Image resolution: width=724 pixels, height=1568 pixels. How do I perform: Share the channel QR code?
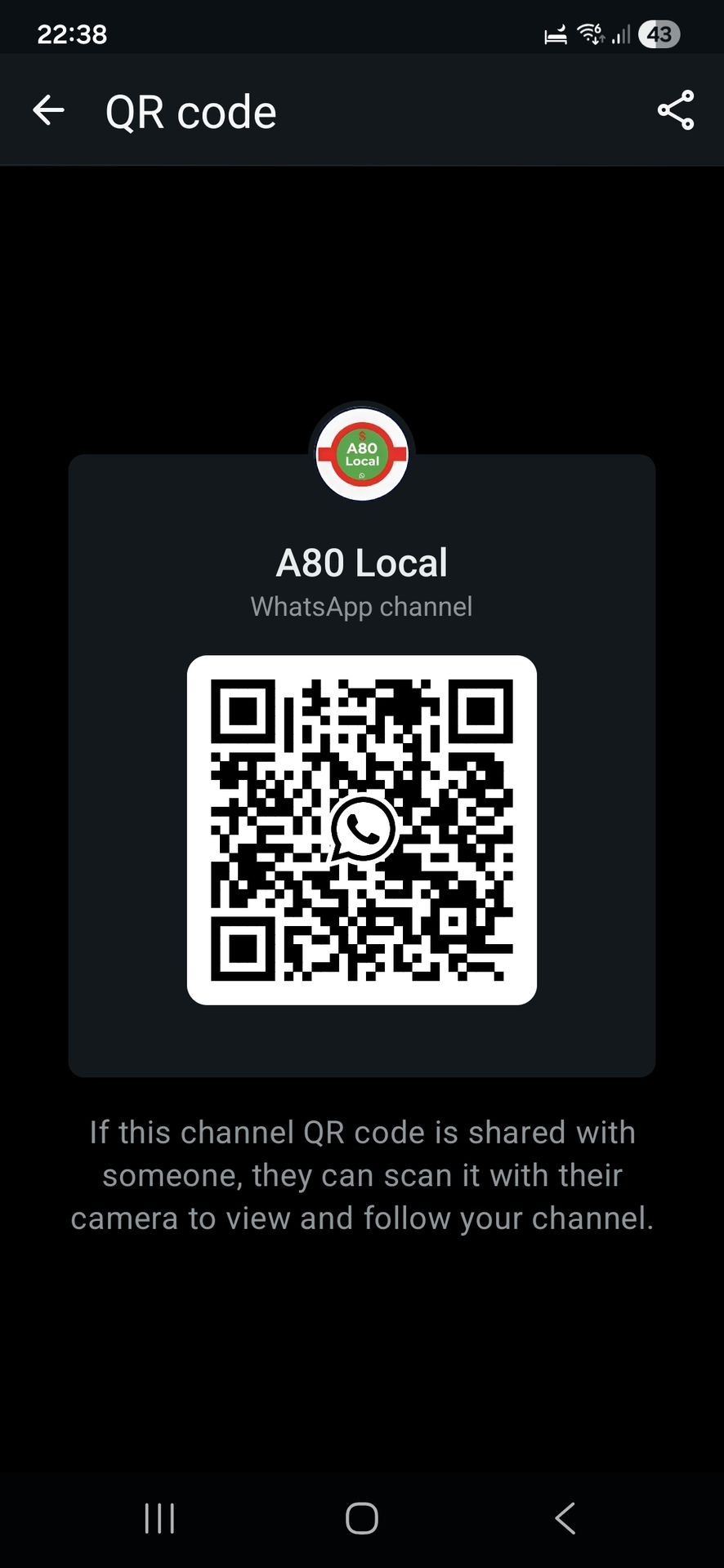[x=676, y=110]
